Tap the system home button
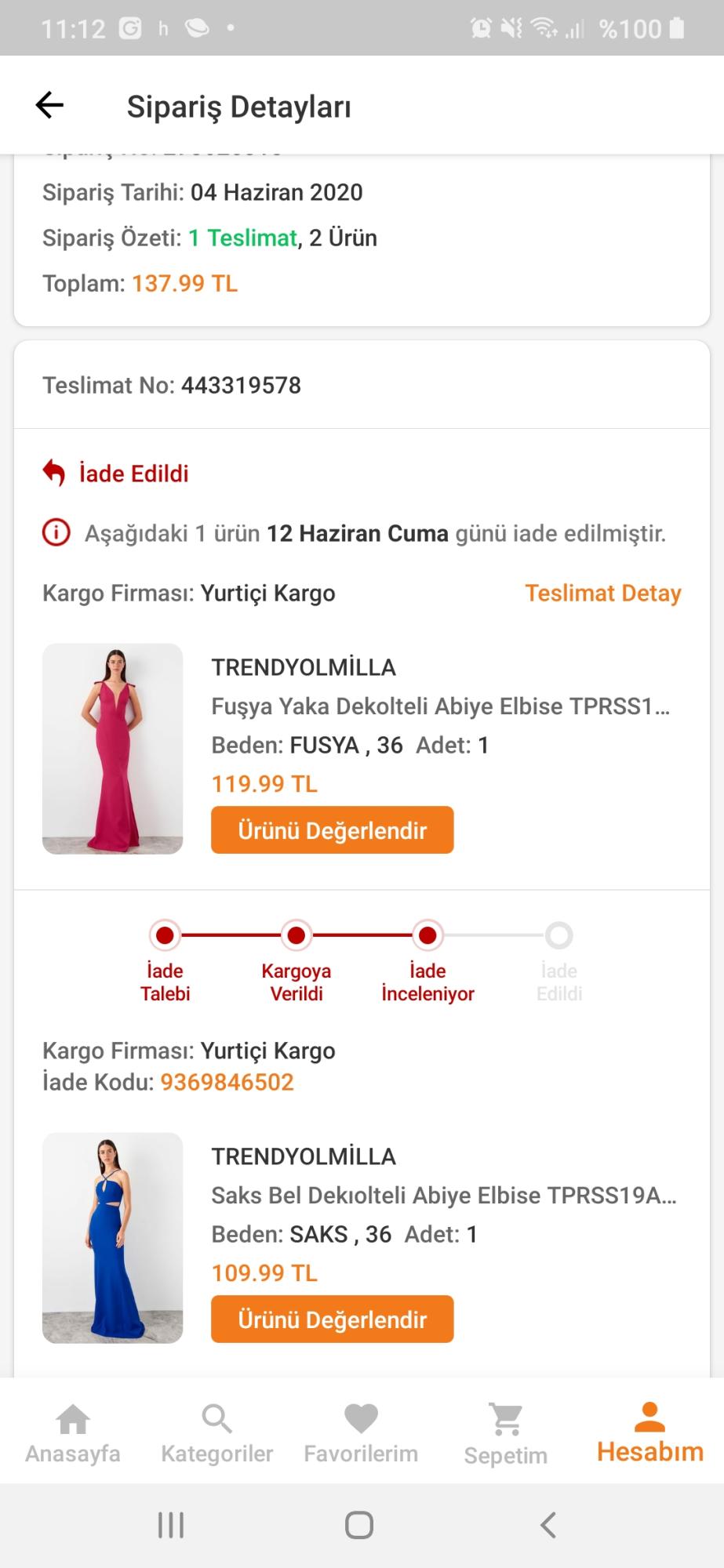 click(359, 1525)
